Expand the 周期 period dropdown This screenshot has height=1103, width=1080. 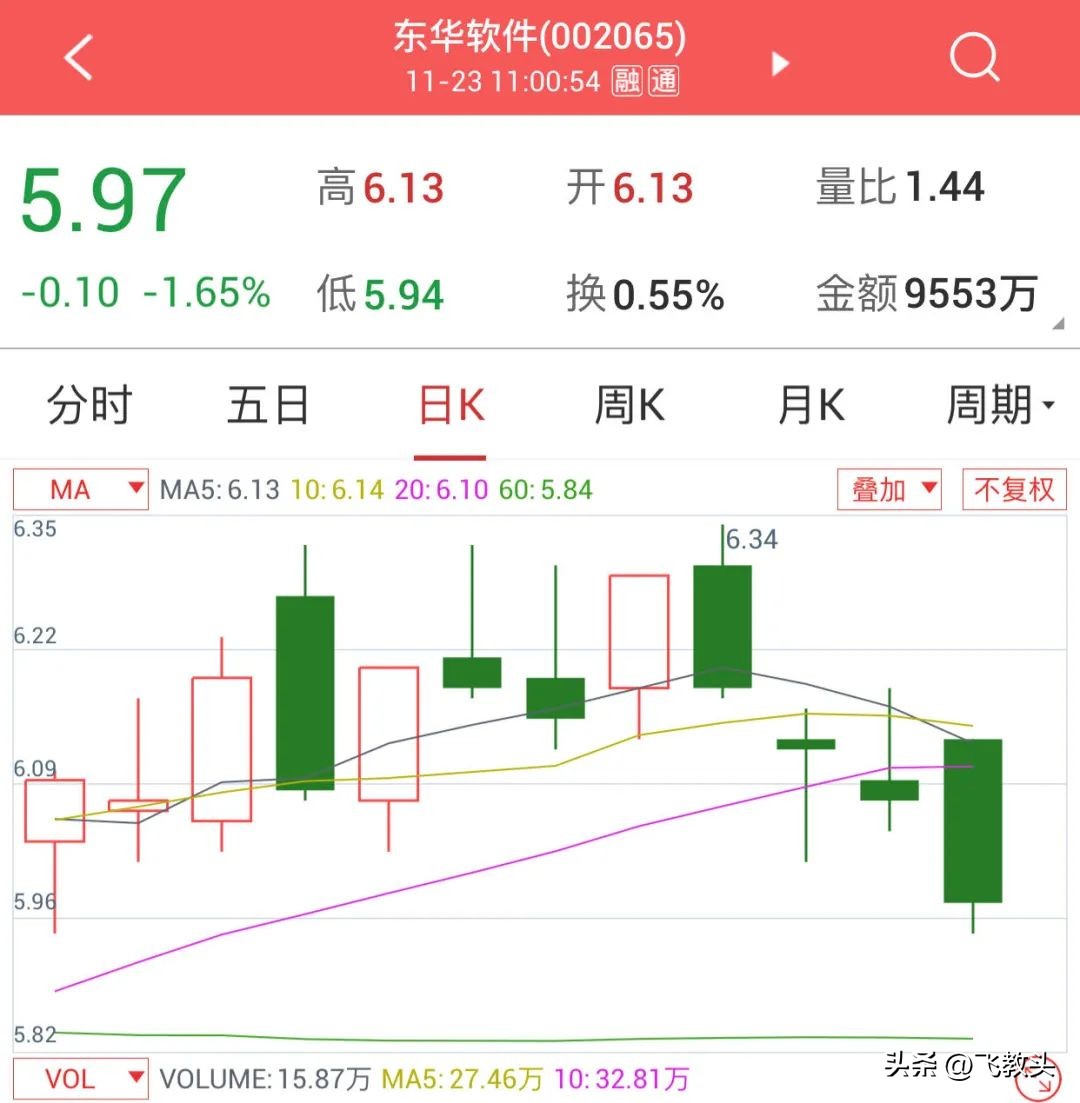[x=1000, y=407]
